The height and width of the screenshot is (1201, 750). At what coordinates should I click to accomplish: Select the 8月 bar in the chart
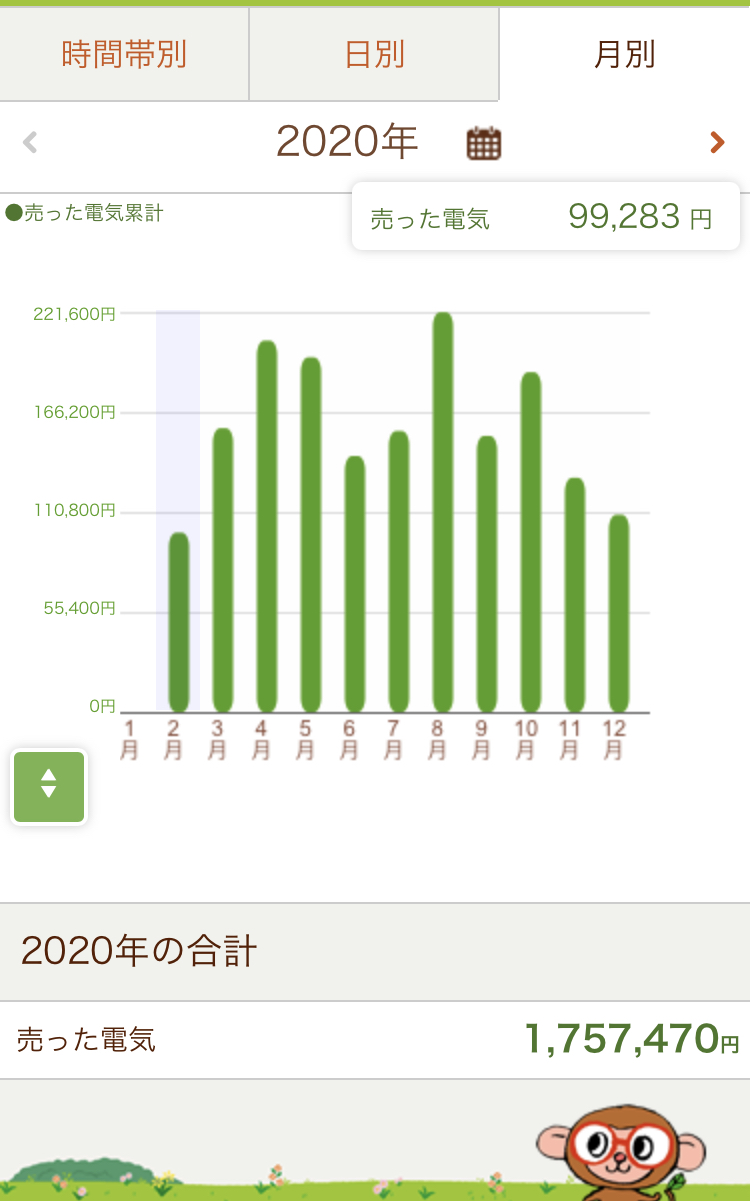[x=443, y=512]
